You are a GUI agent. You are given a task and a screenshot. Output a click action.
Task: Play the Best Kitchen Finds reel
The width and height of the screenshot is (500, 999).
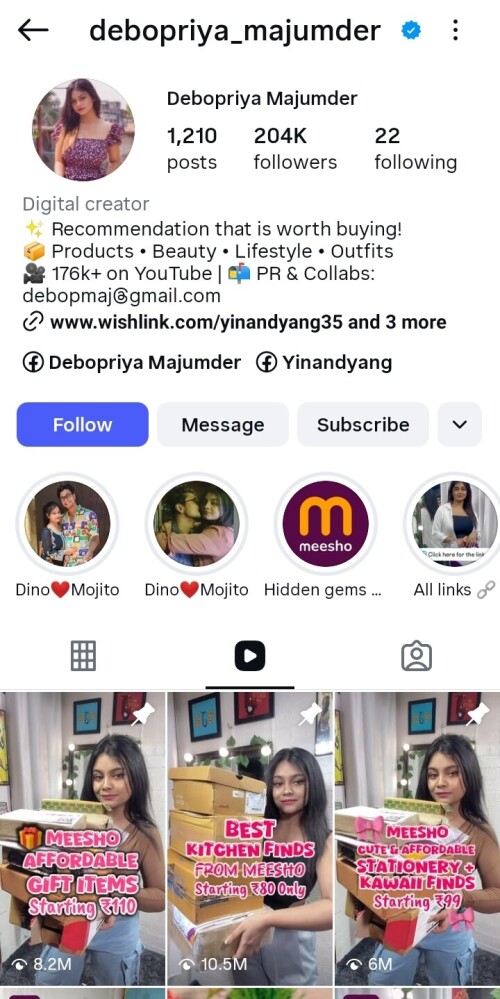pyautogui.click(x=250, y=838)
